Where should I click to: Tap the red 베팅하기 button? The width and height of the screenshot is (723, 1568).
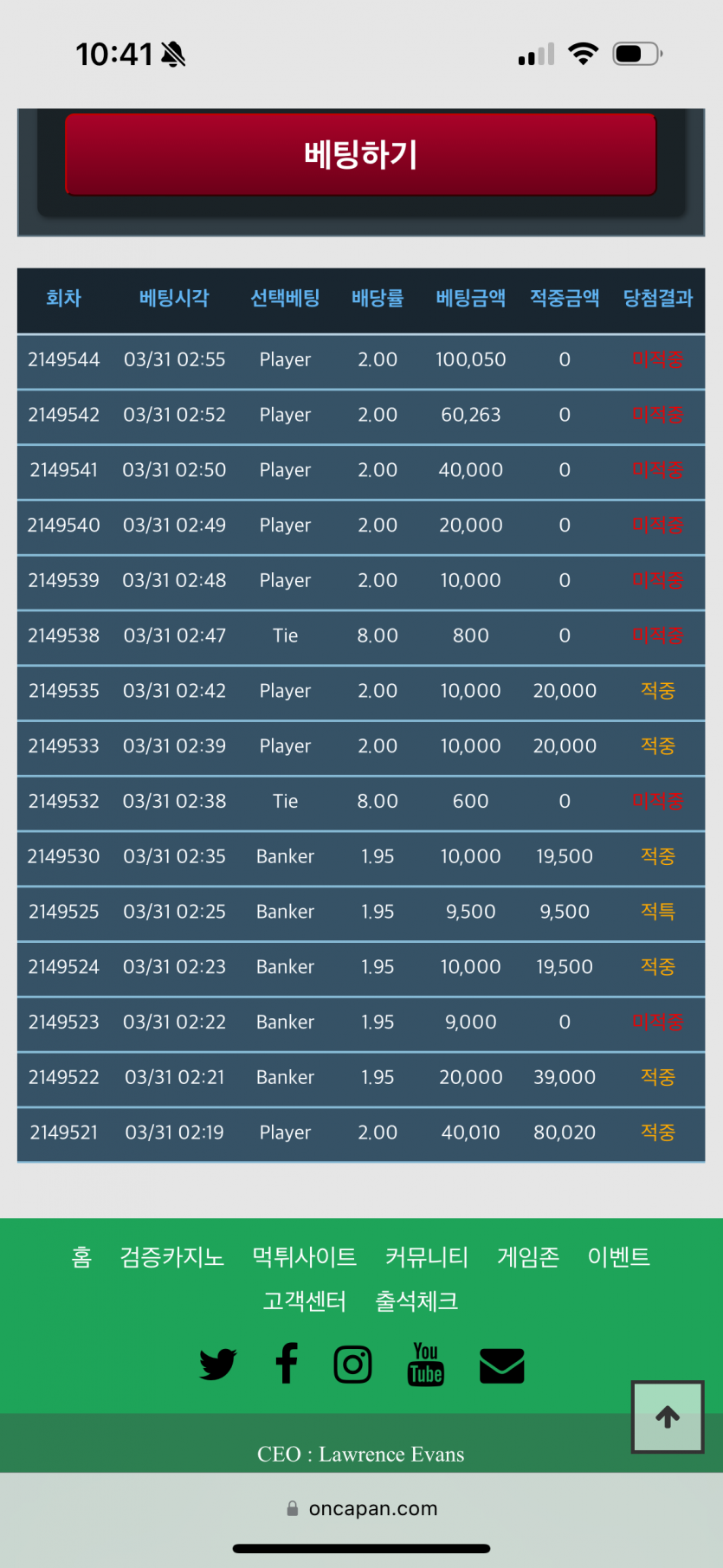pos(360,155)
